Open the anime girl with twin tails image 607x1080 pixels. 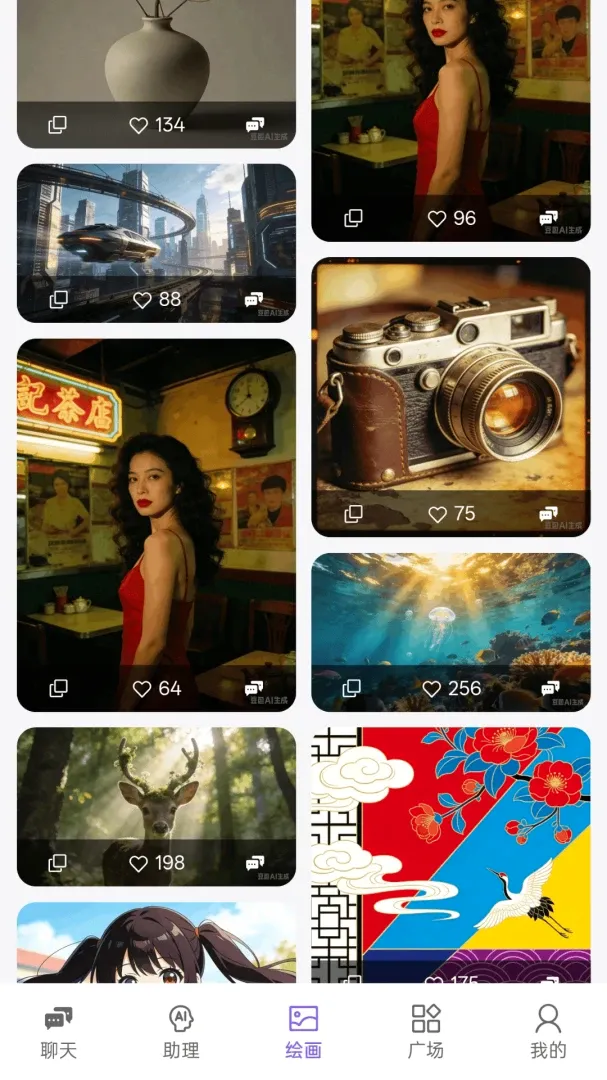[156, 942]
